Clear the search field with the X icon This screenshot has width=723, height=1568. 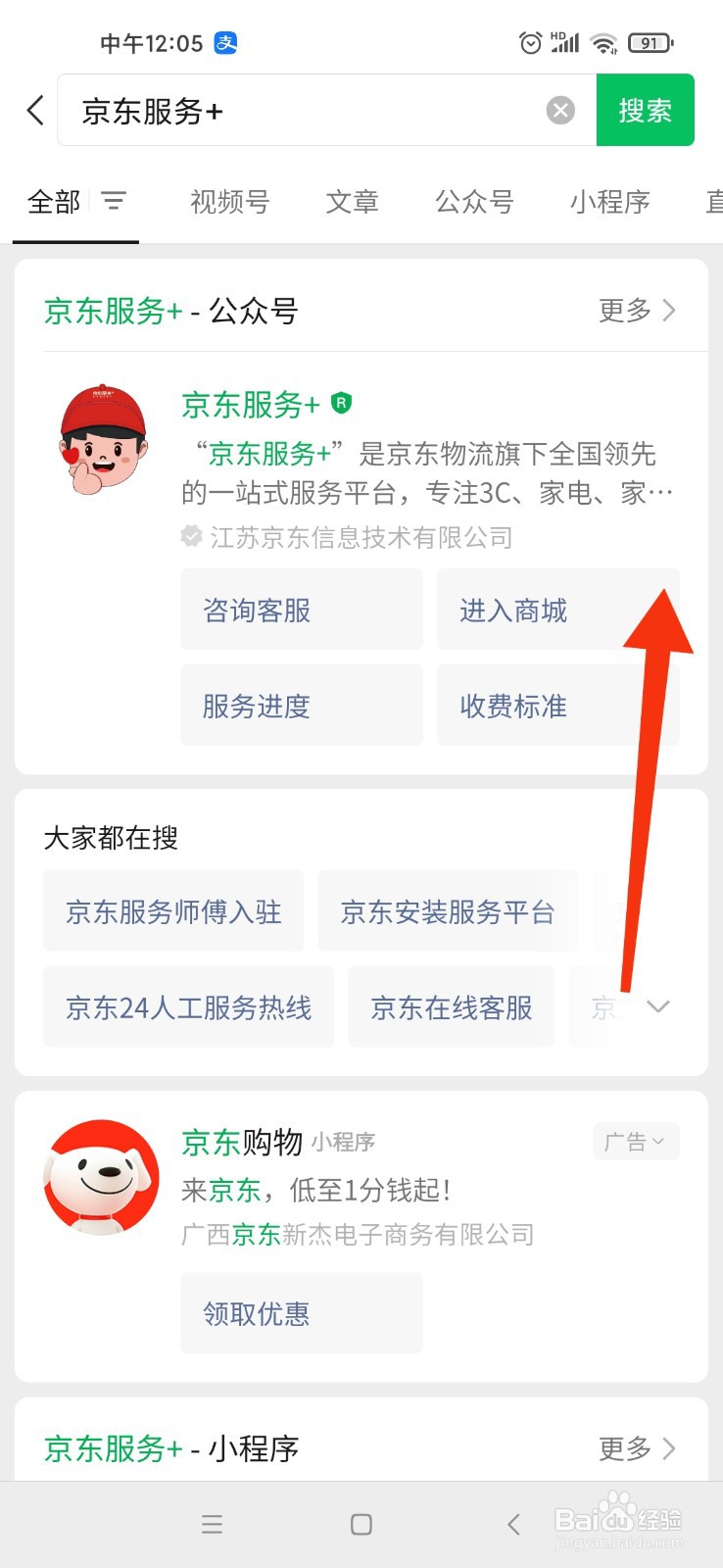(559, 110)
